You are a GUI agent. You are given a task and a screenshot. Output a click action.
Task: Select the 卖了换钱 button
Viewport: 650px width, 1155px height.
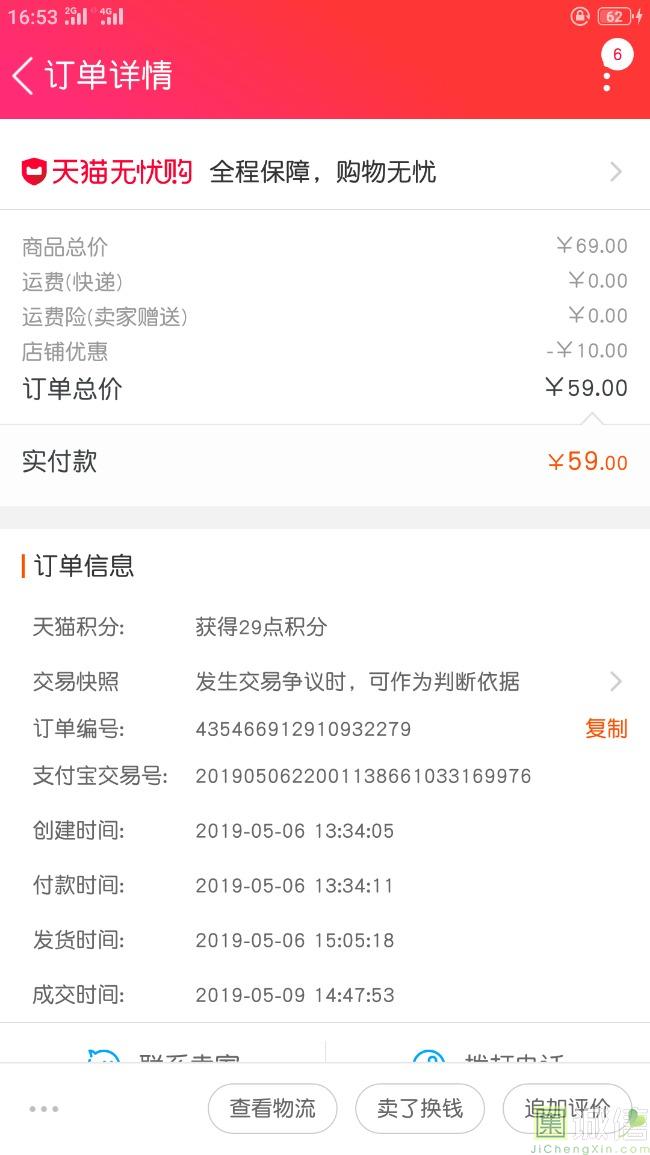(x=419, y=1108)
